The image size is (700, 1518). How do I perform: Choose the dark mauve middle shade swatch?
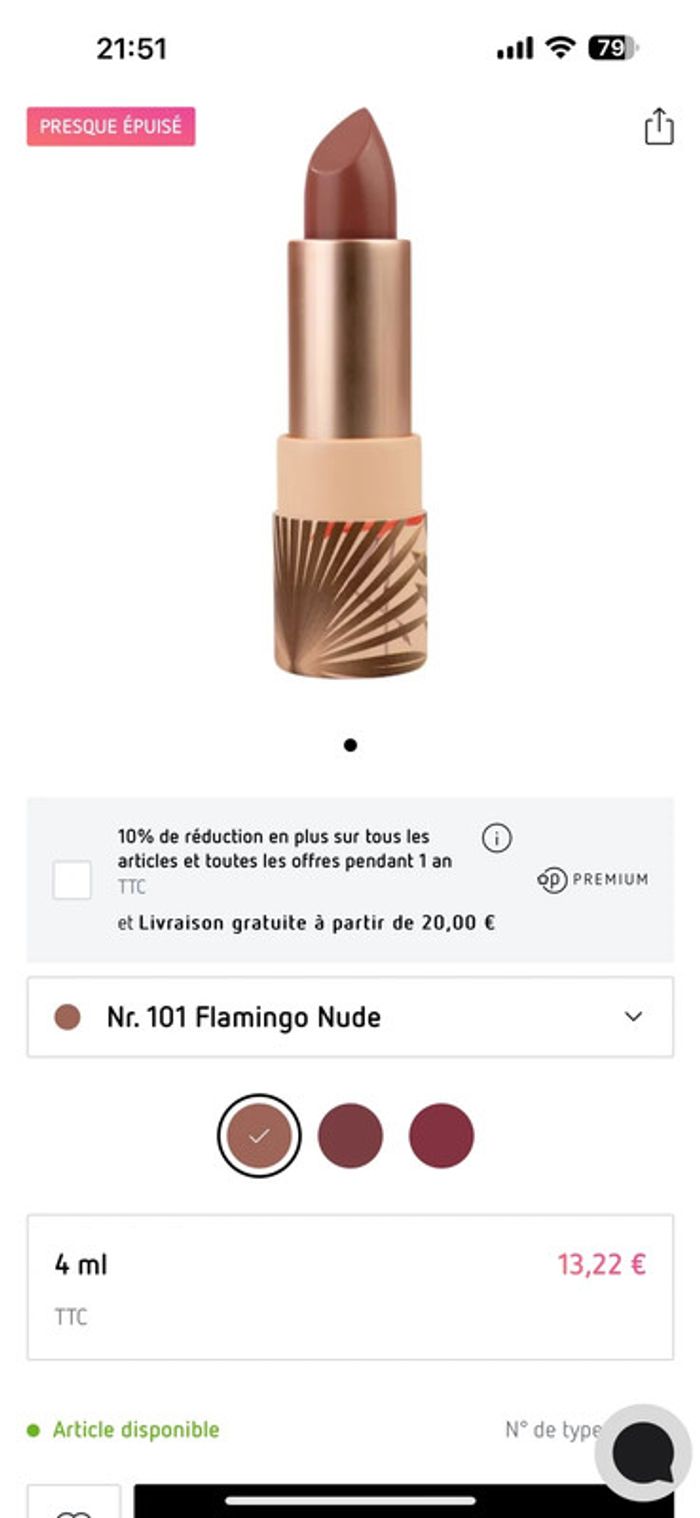350,1136
